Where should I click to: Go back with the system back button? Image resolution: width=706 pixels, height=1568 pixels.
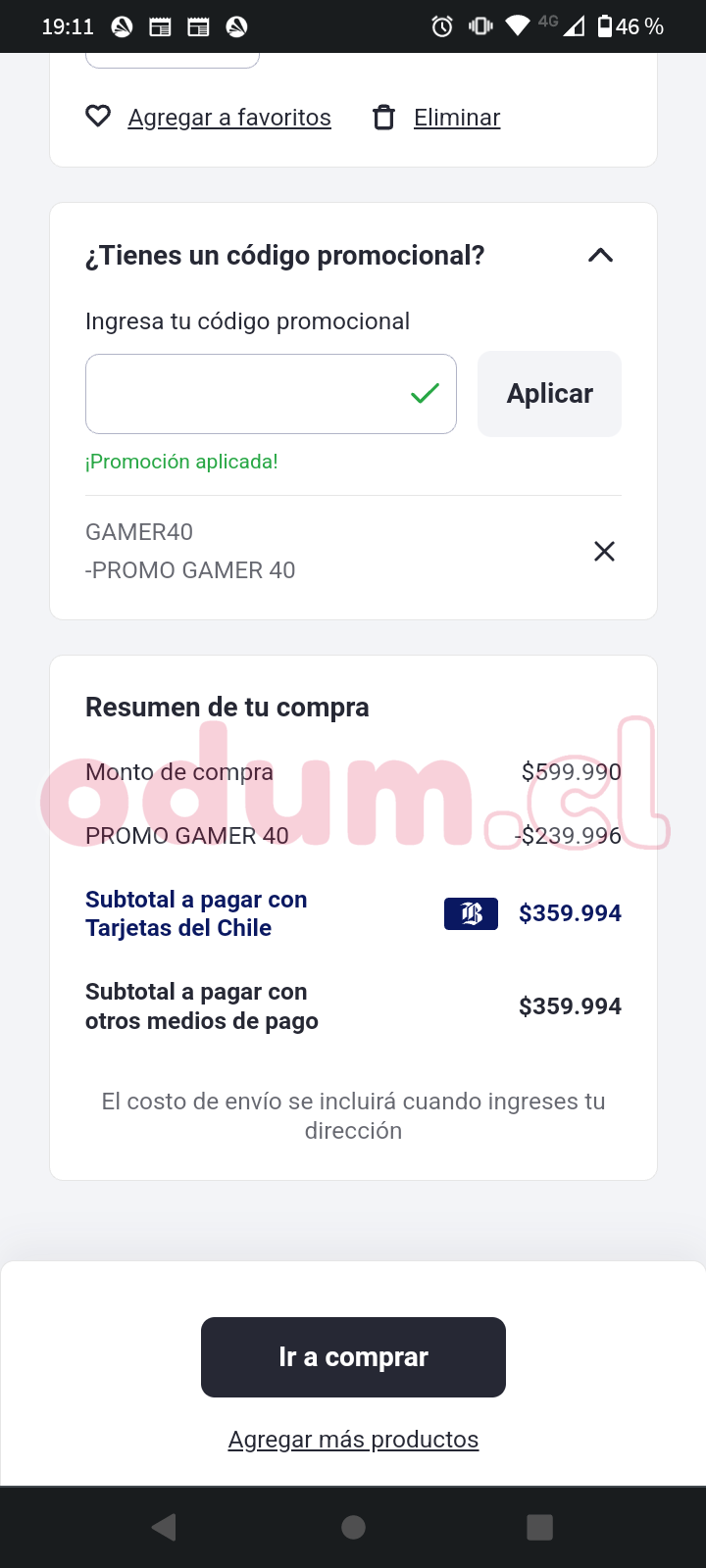point(164,1527)
